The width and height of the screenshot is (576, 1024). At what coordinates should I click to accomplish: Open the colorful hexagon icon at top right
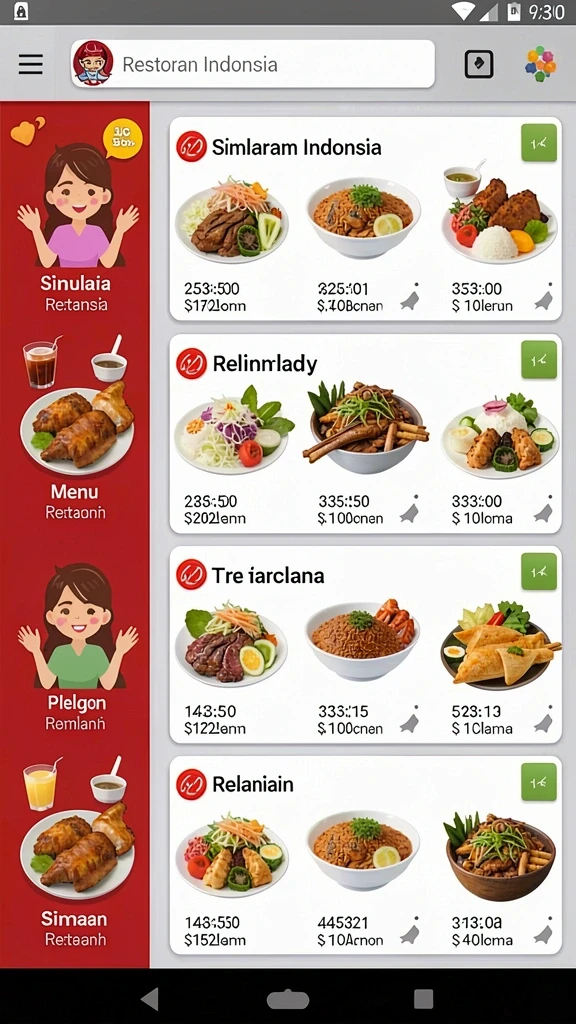[x=541, y=64]
